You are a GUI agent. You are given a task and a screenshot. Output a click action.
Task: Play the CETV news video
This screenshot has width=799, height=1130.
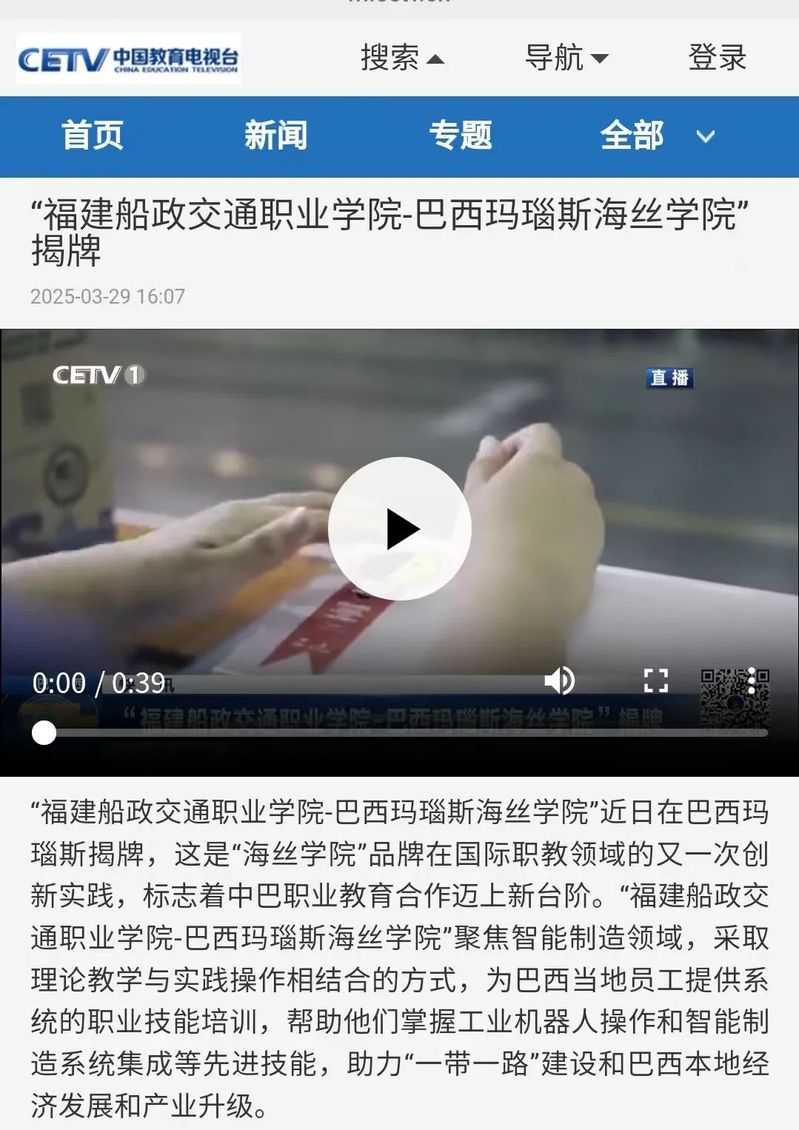pyautogui.click(x=400, y=529)
